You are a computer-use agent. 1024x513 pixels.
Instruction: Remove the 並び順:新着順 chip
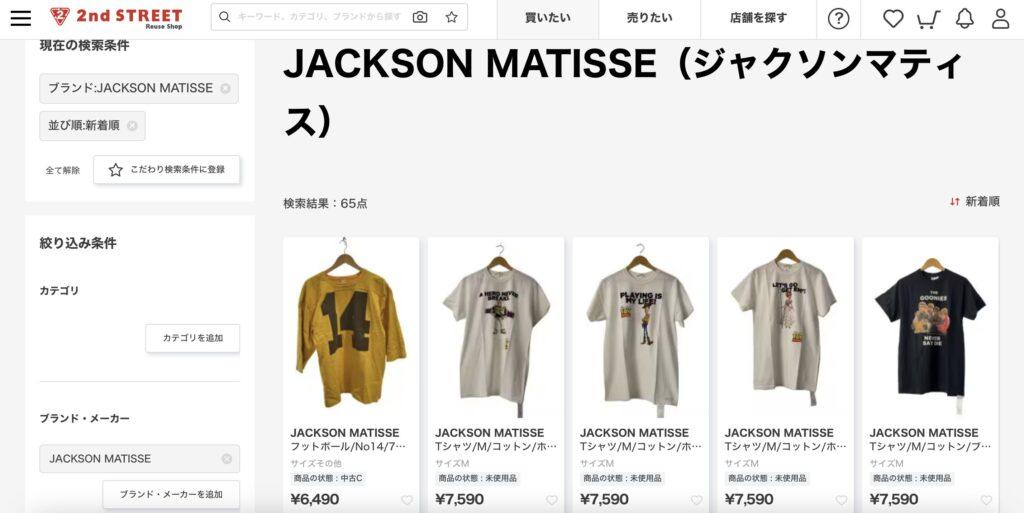coord(132,126)
